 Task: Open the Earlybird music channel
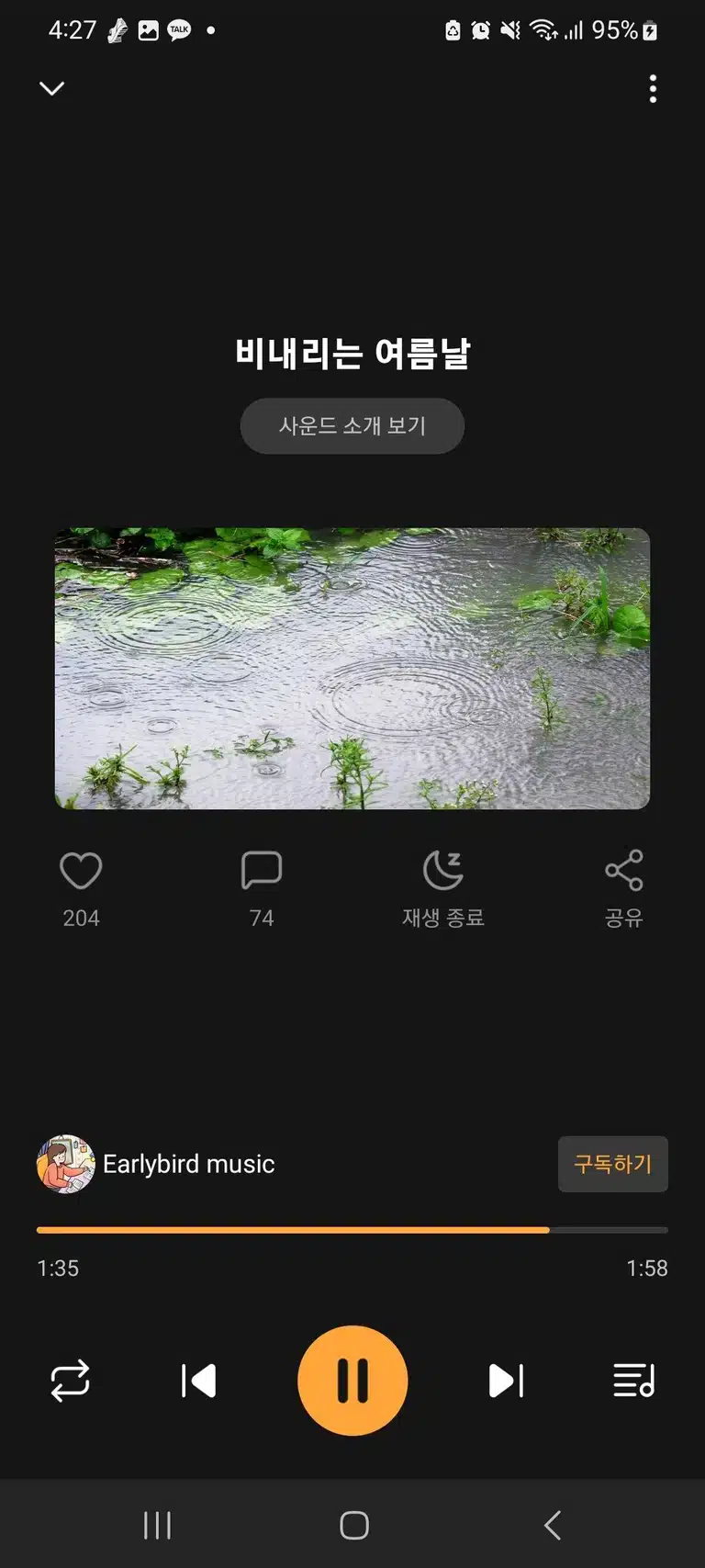(156, 1164)
